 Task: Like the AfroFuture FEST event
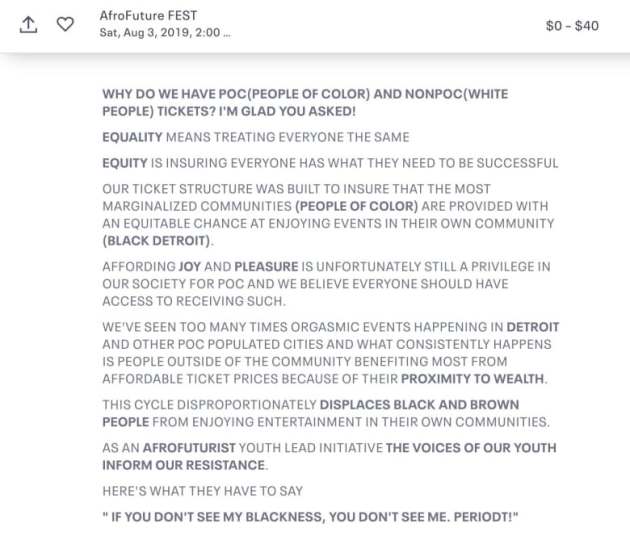[65, 24]
